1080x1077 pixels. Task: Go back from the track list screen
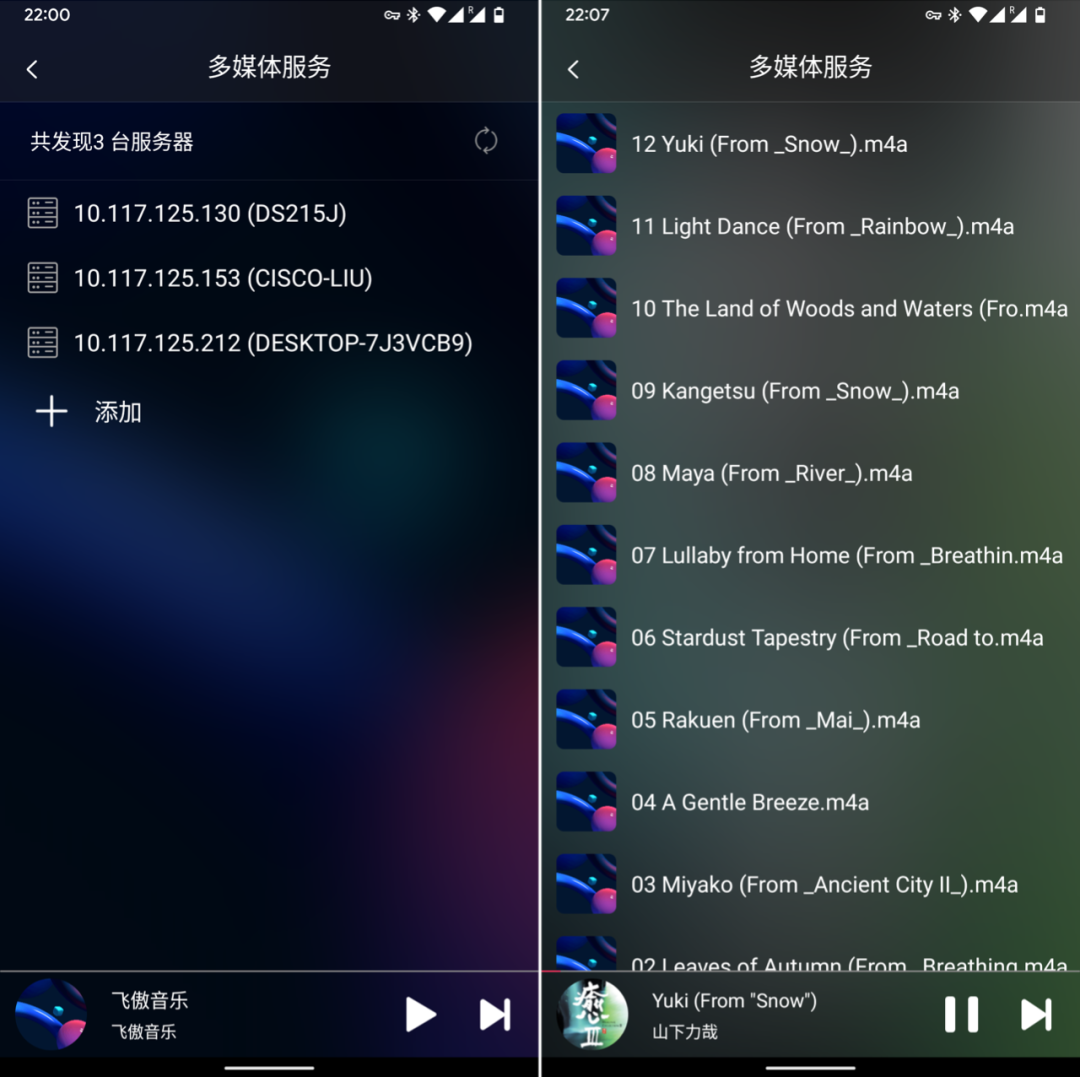tap(573, 69)
